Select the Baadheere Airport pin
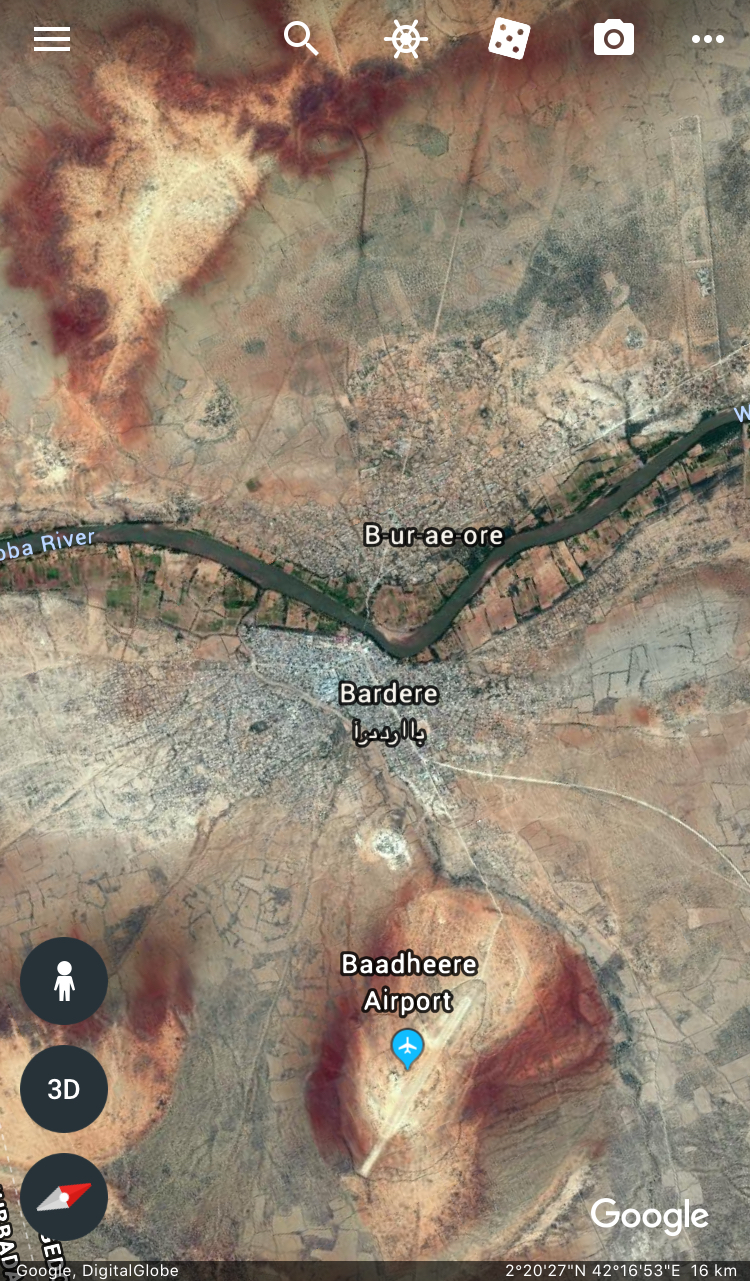The height and width of the screenshot is (1281, 750). pyautogui.click(x=407, y=1048)
